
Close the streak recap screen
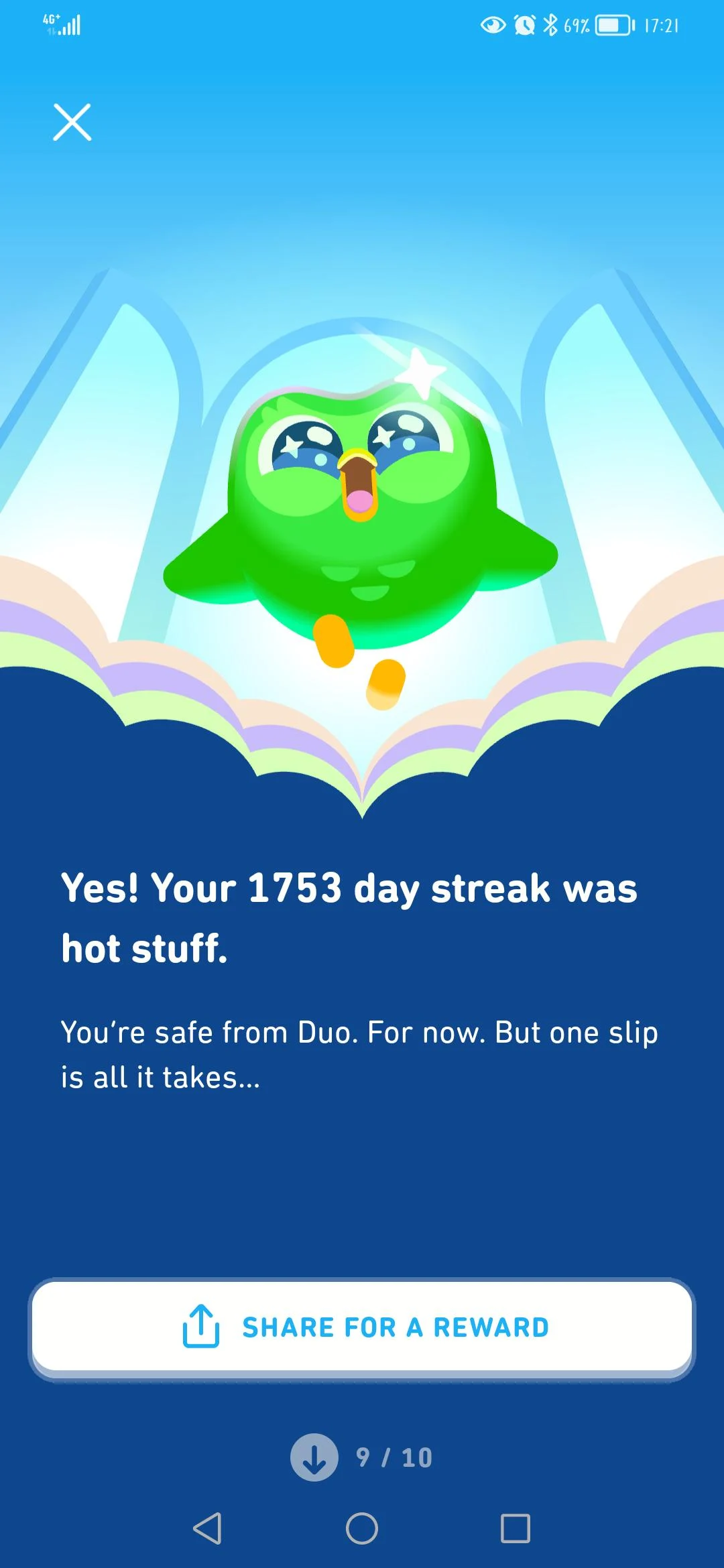point(72,123)
